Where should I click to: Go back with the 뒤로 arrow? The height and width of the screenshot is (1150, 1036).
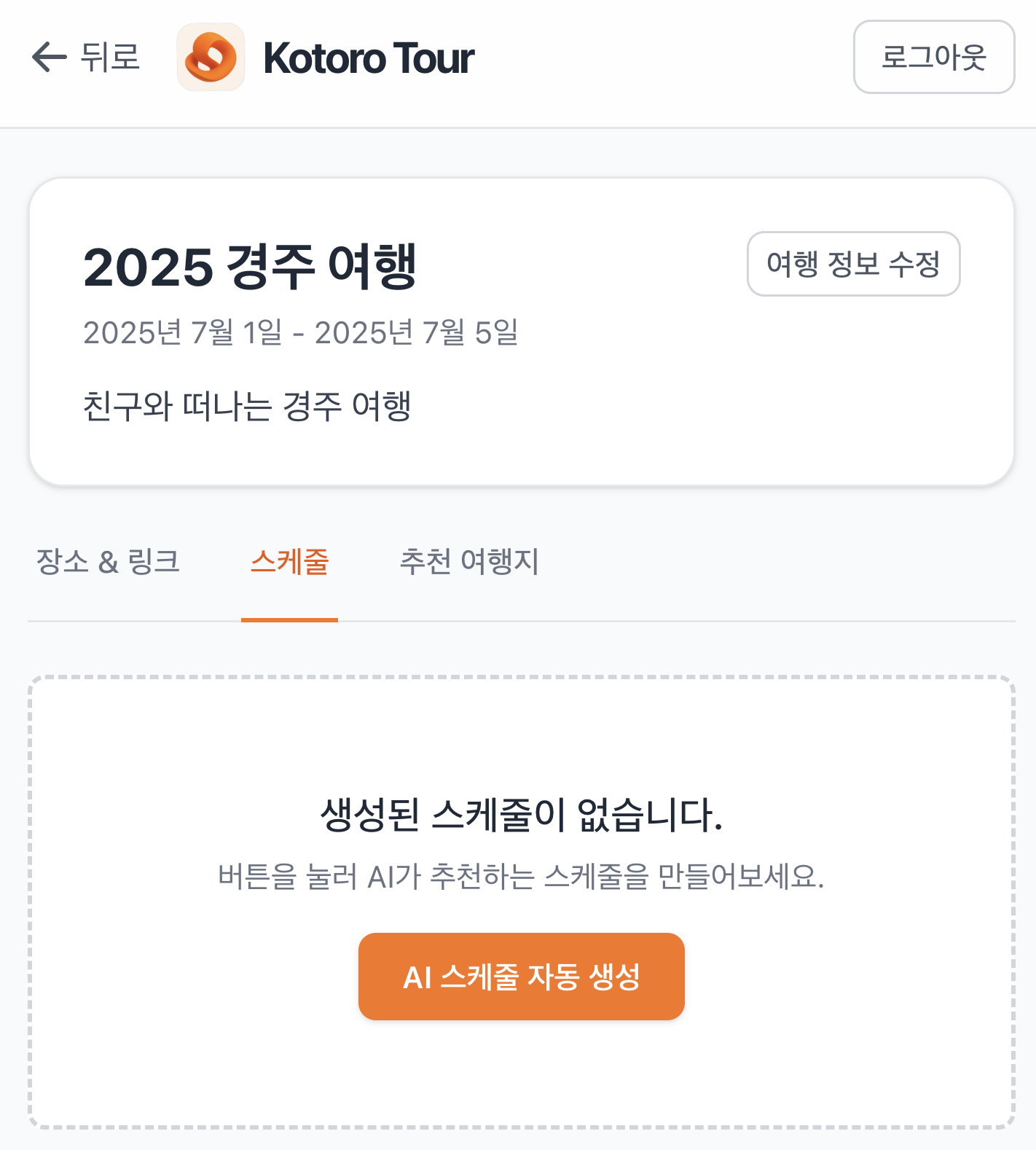click(x=85, y=58)
